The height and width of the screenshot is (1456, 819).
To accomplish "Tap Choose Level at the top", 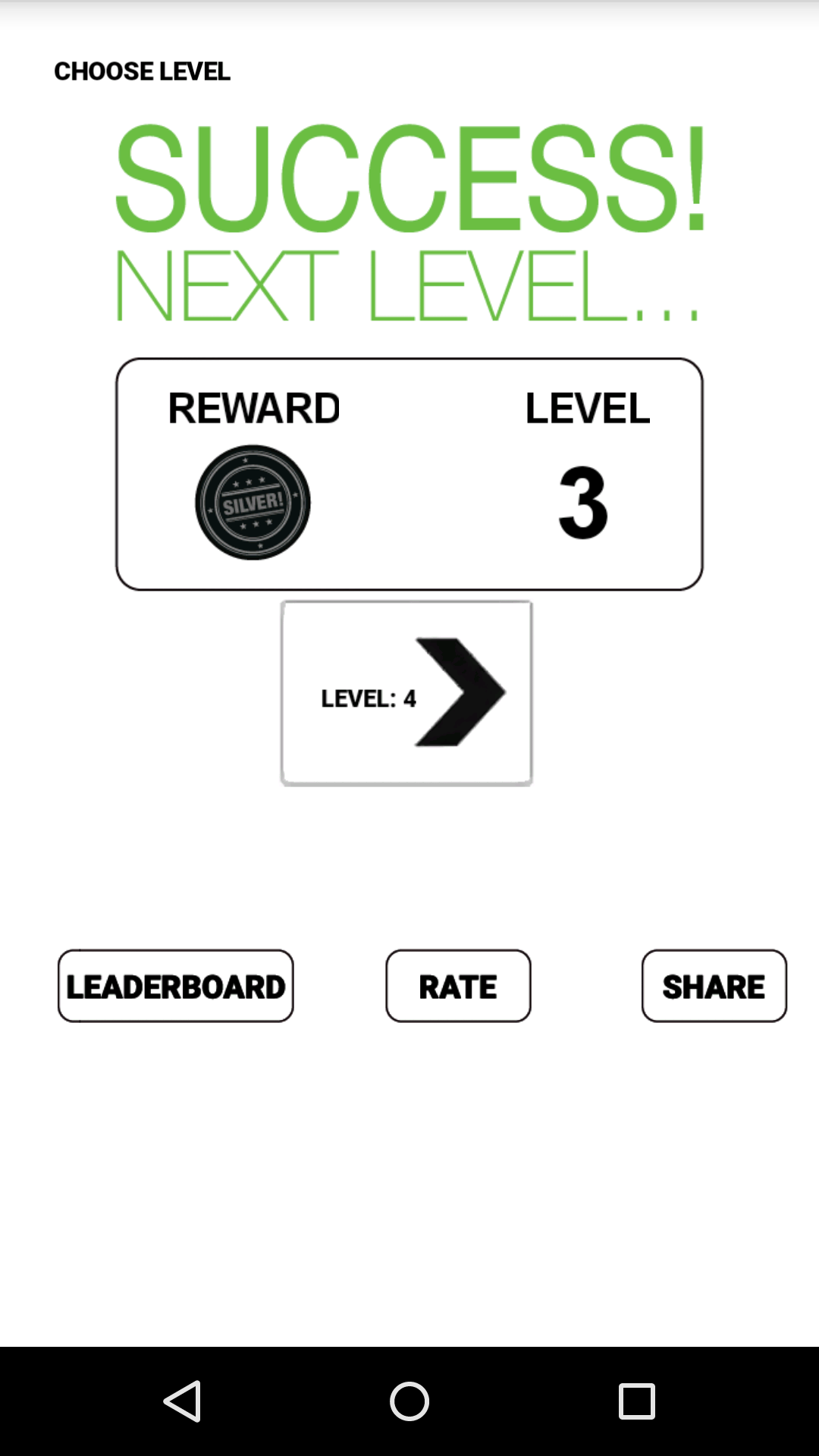I will point(142,71).
